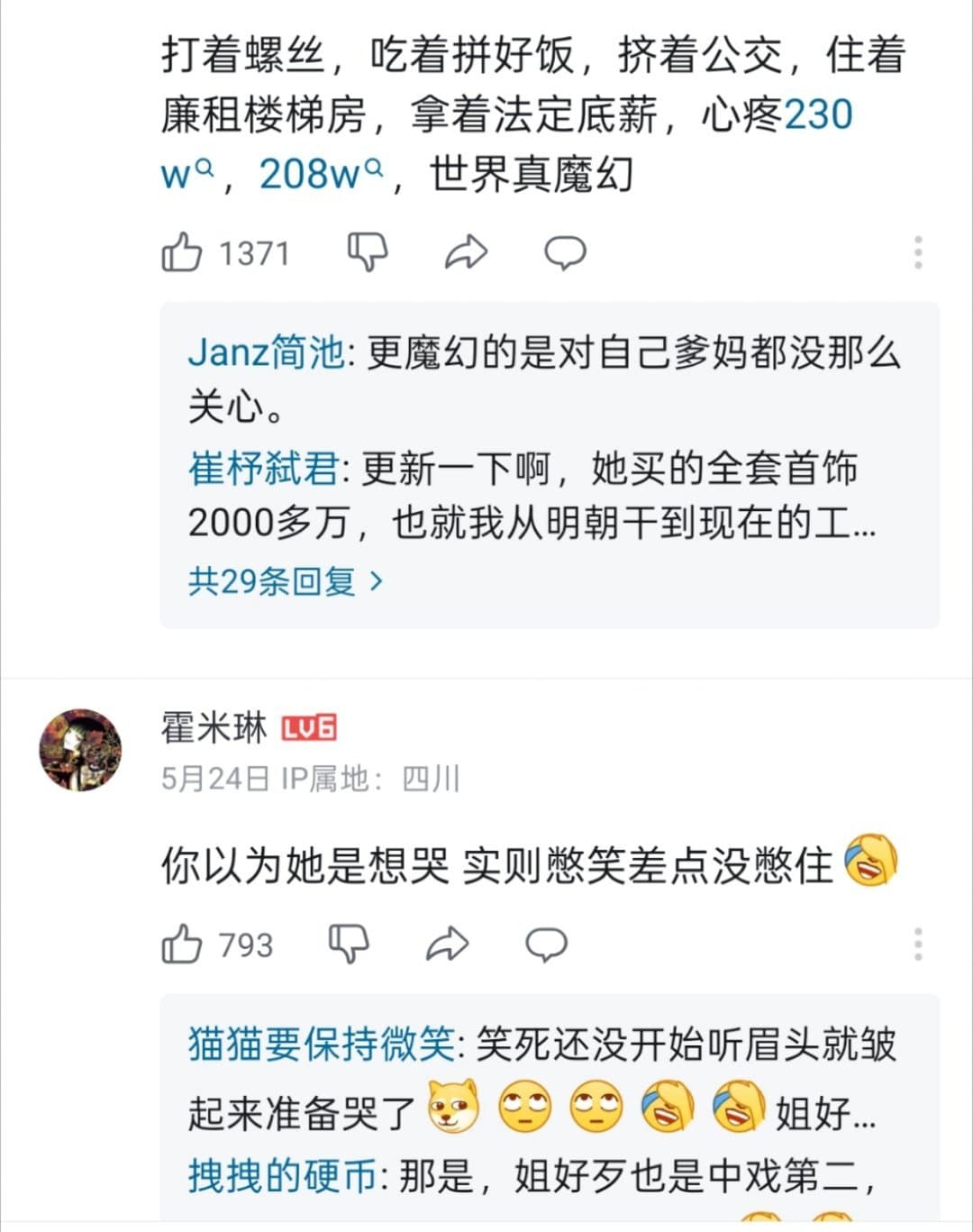Like 霍米琳's comment with 793 likes

(182, 945)
